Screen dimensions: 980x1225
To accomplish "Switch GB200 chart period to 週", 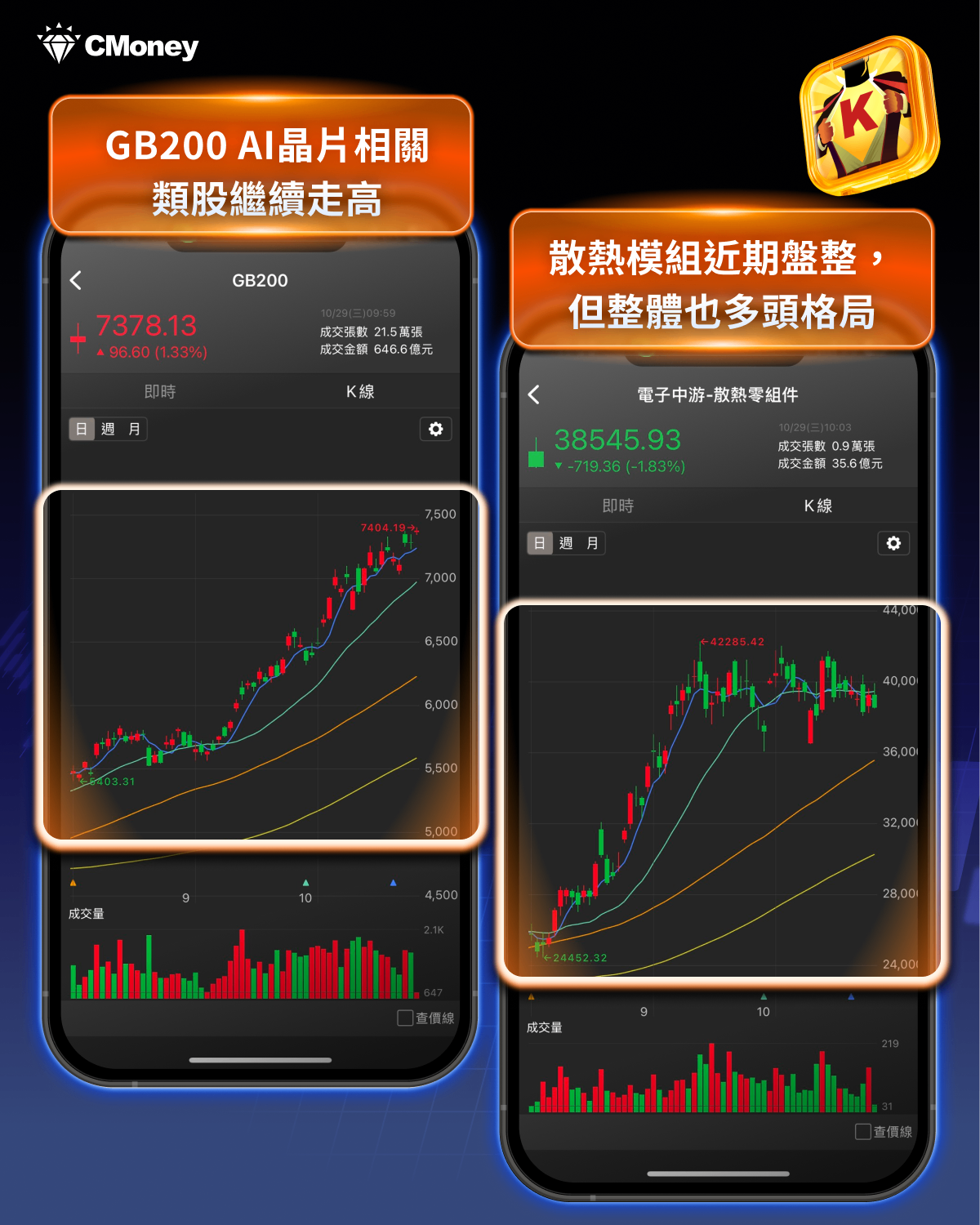I will 107,429.
